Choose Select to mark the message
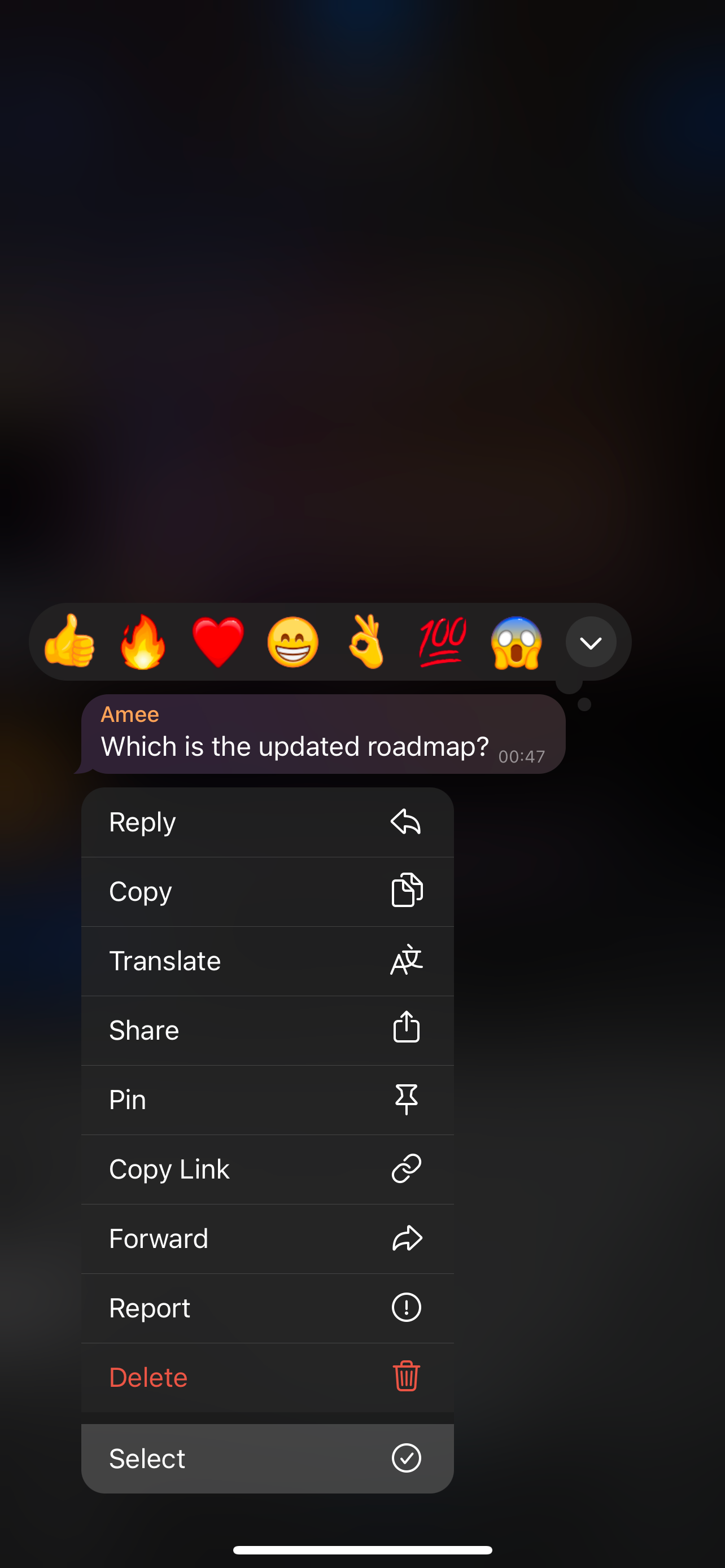Viewport: 725px width, 1568px height. 267,1458
